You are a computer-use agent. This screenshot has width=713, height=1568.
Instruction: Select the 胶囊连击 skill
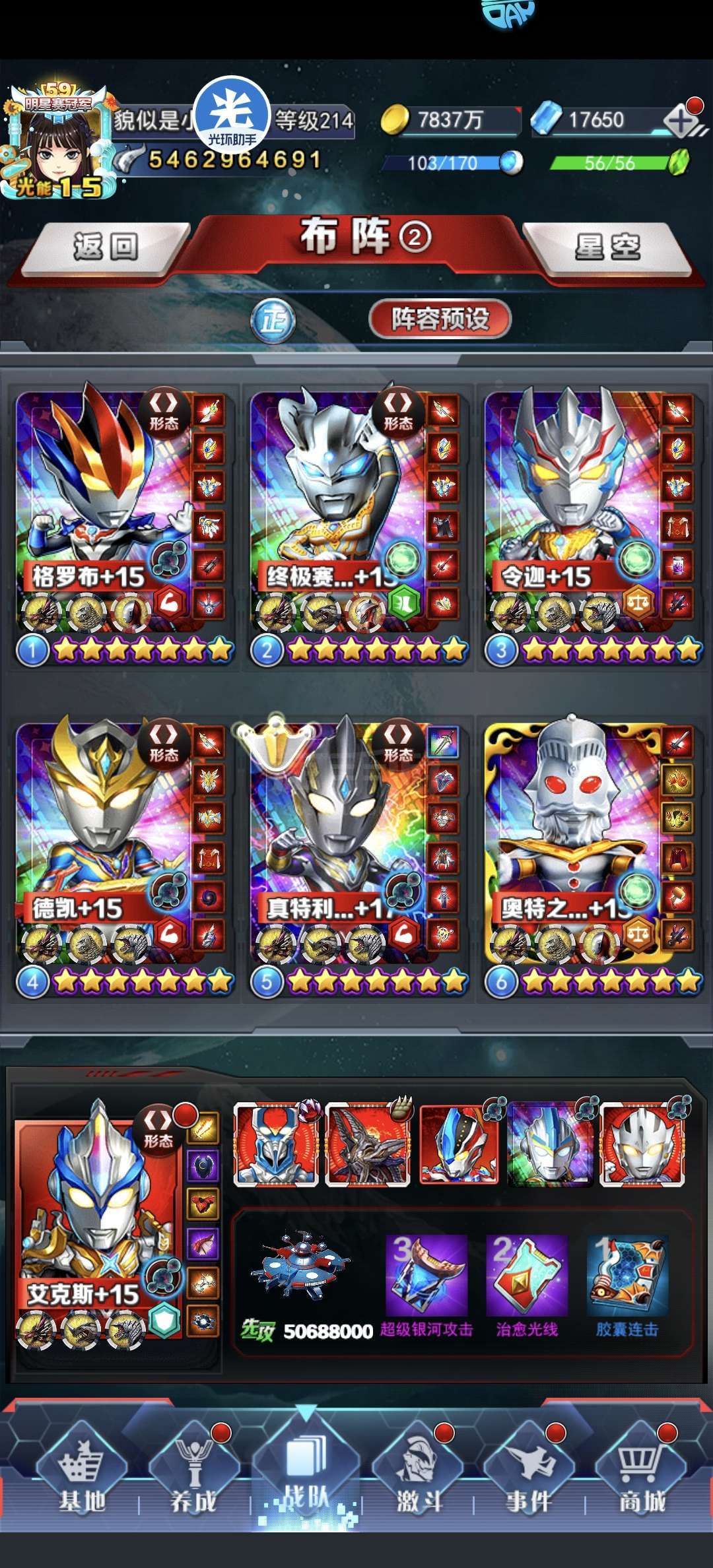tap(627, 1286)
